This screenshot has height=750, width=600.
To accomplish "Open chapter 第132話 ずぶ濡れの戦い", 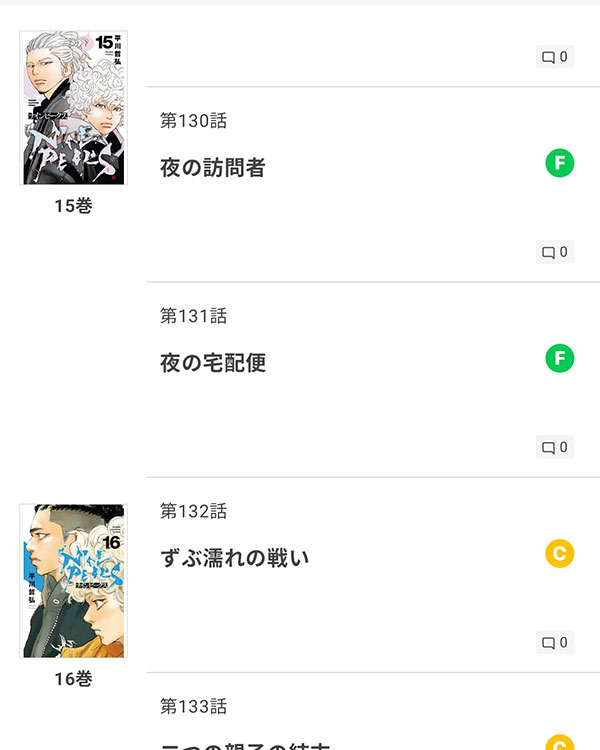I will pyautogui.click(x=235, y=557).
